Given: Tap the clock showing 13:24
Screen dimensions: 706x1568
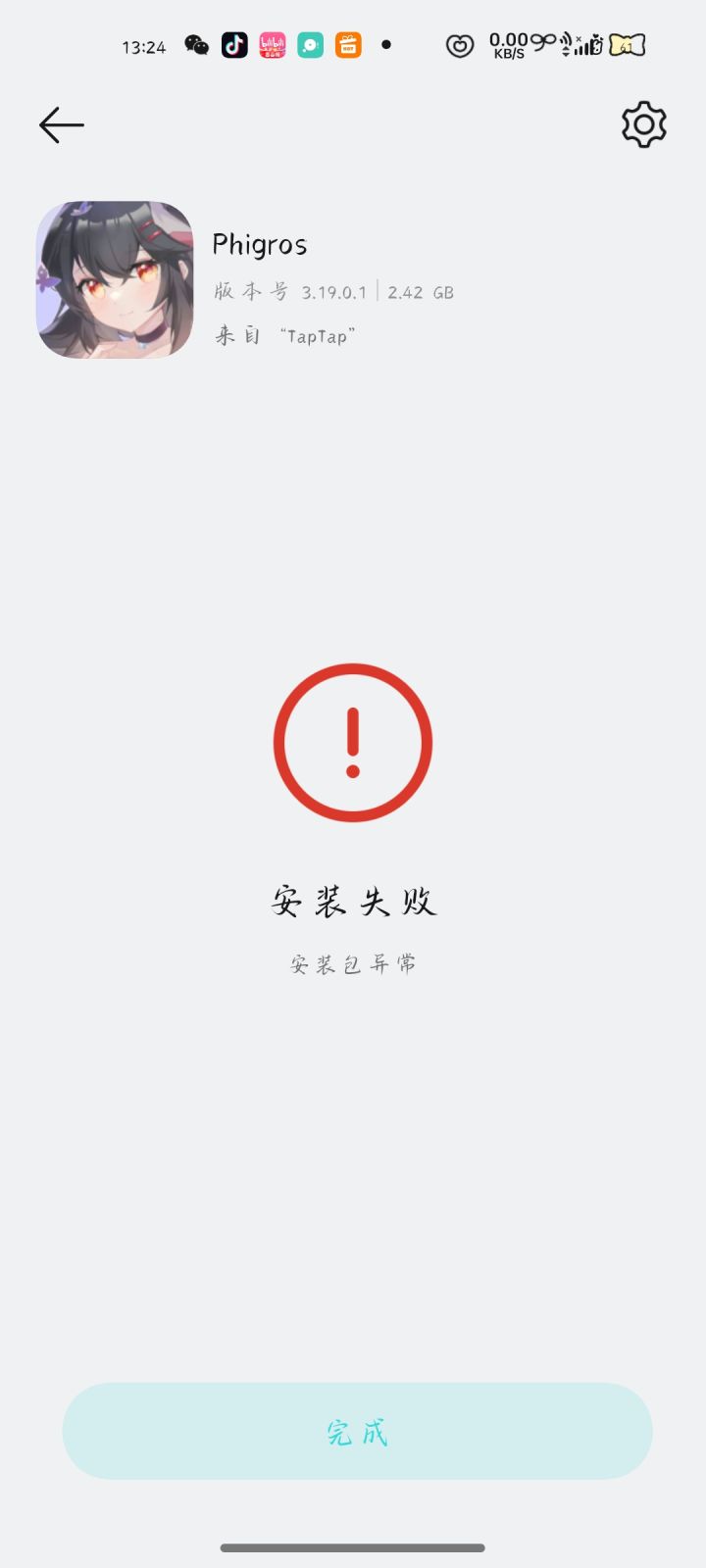Looking at the screenshot, I should (143, 45).
